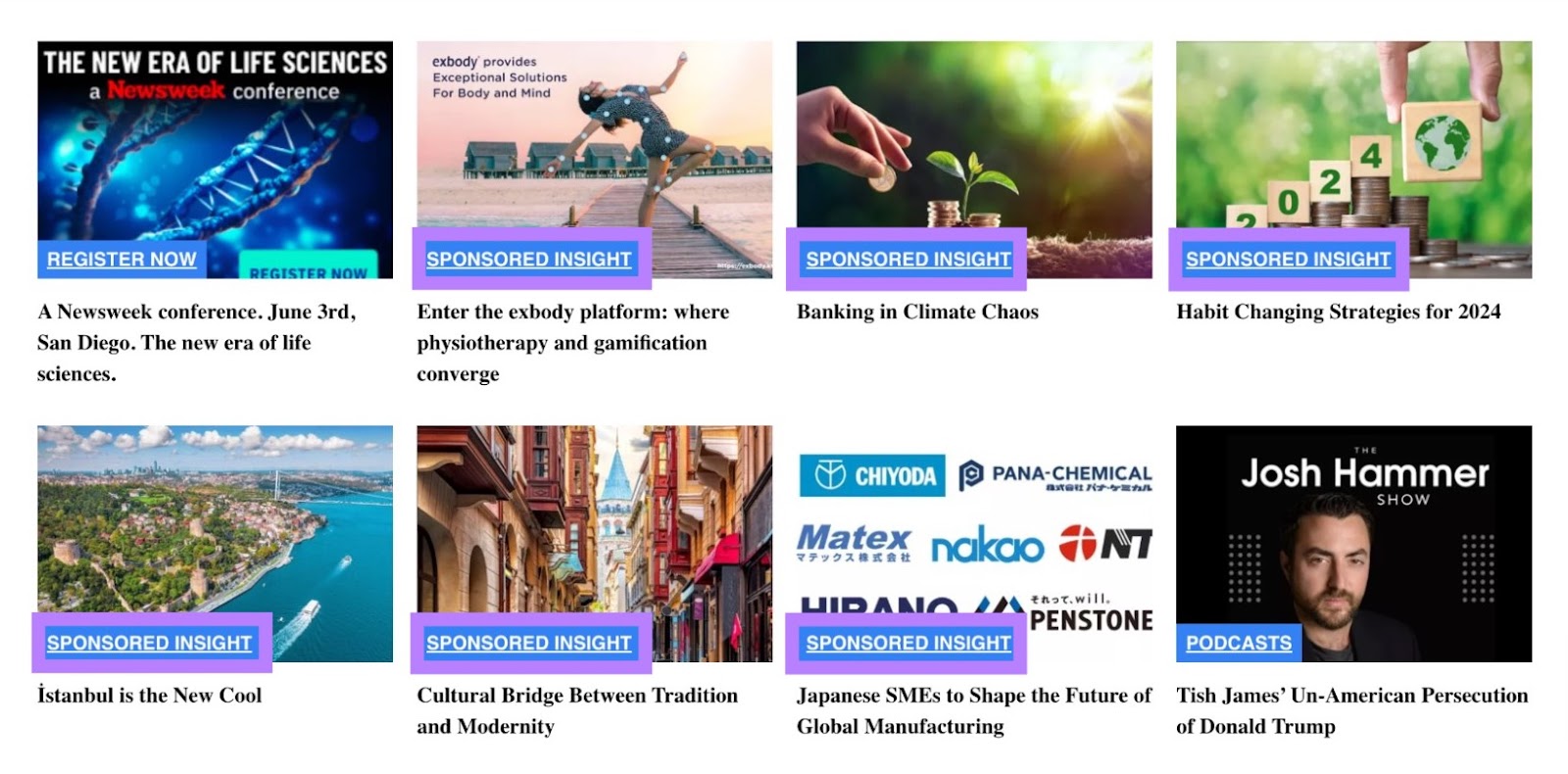Open Habit Changing Strategies for 2024 article
Screen dimensions: 1568x774
coord(1338,312)
